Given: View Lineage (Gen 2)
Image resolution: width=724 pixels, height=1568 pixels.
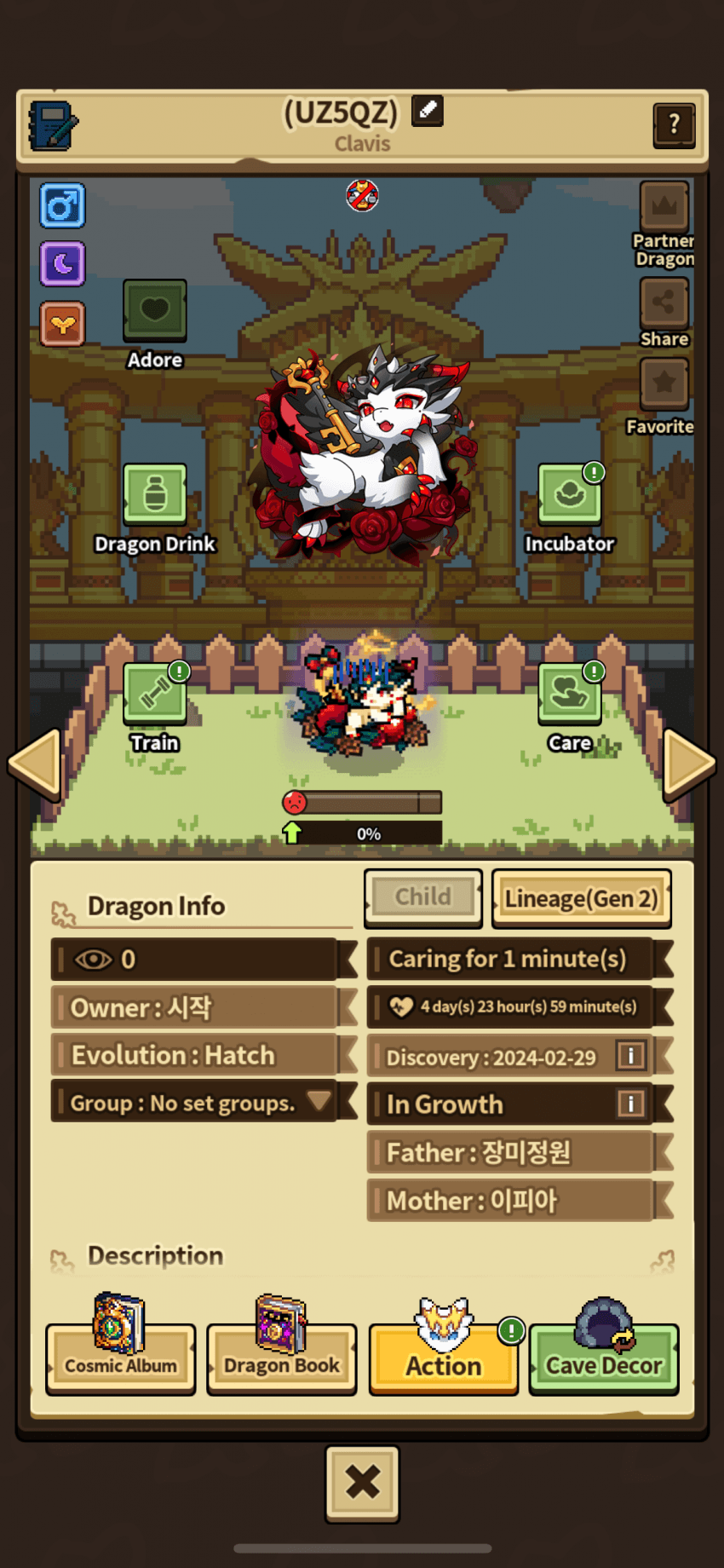Looking at the screenshot, I should pos(582,898).
